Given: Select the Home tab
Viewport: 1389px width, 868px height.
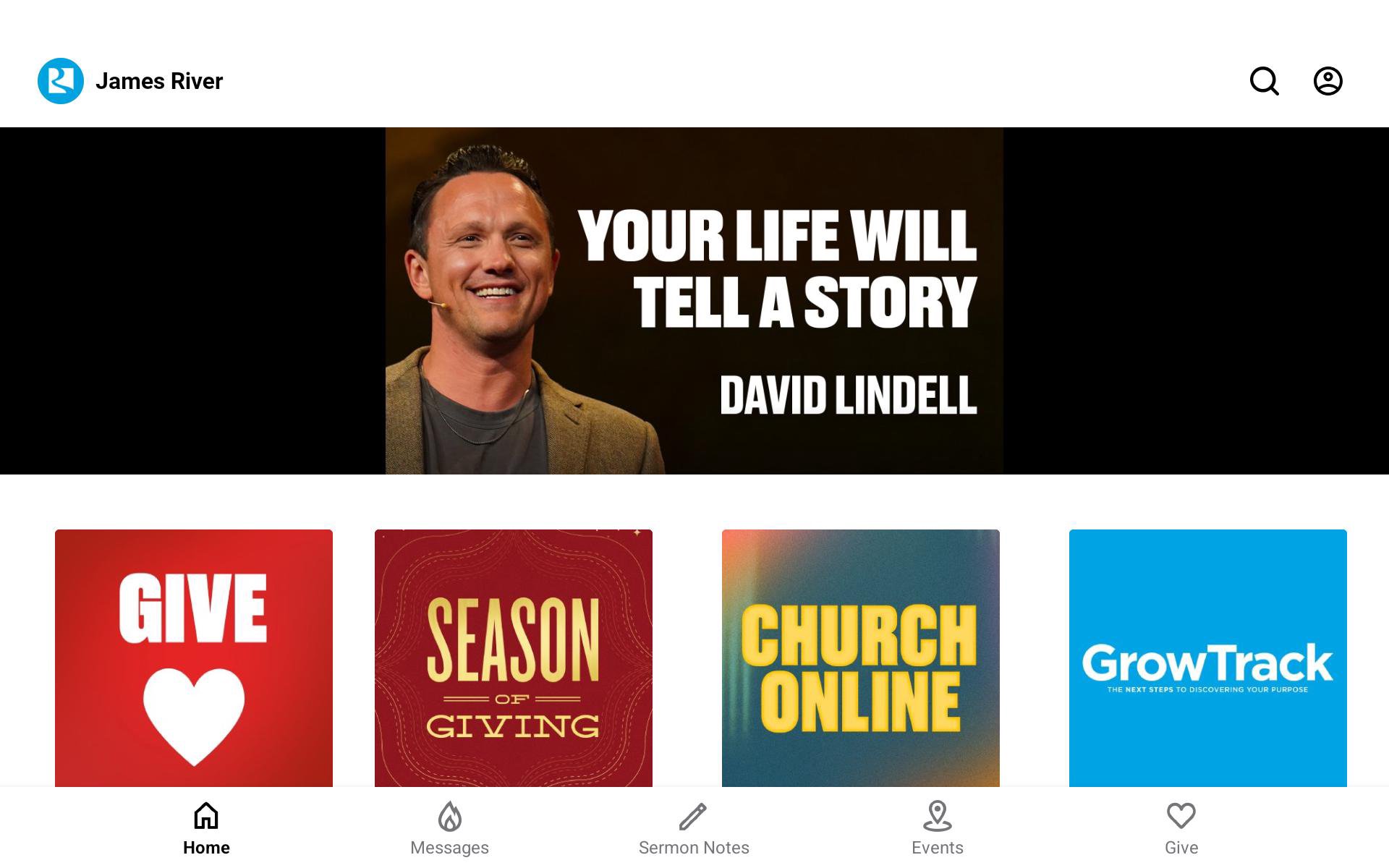Looking at the screenshot, I should (206, 828).
